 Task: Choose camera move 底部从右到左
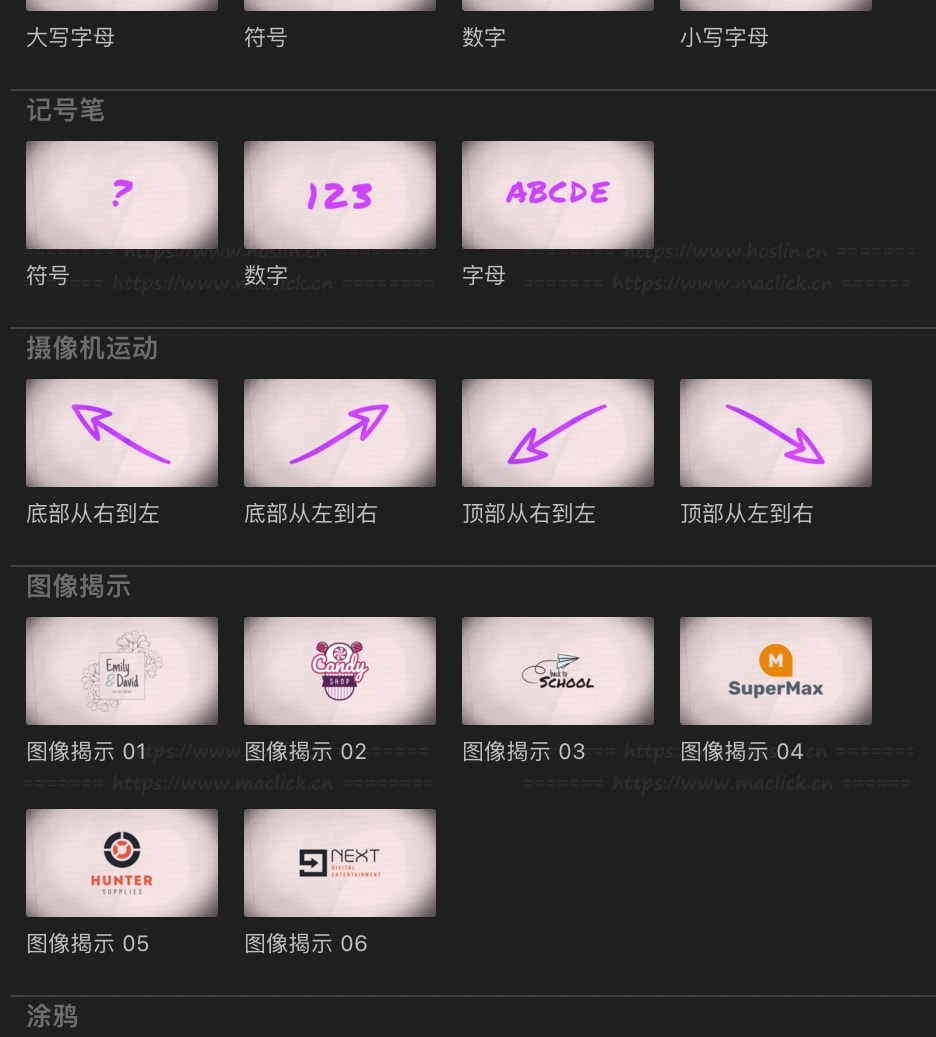point(121,432)
